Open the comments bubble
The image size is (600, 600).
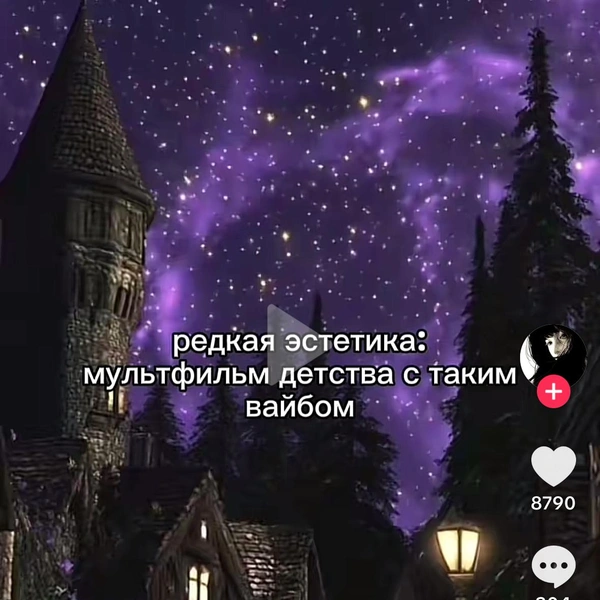553,567
